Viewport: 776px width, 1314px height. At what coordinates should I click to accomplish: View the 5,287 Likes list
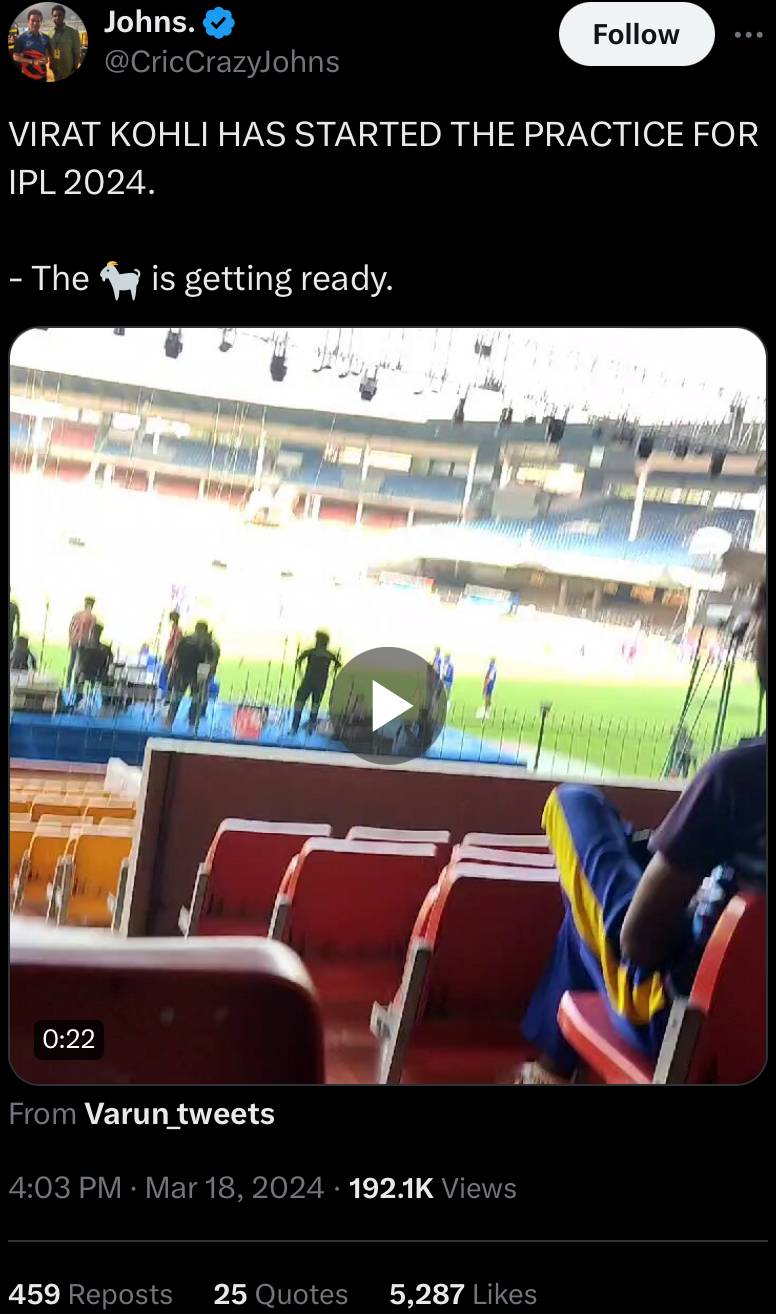pos(463,1294)
